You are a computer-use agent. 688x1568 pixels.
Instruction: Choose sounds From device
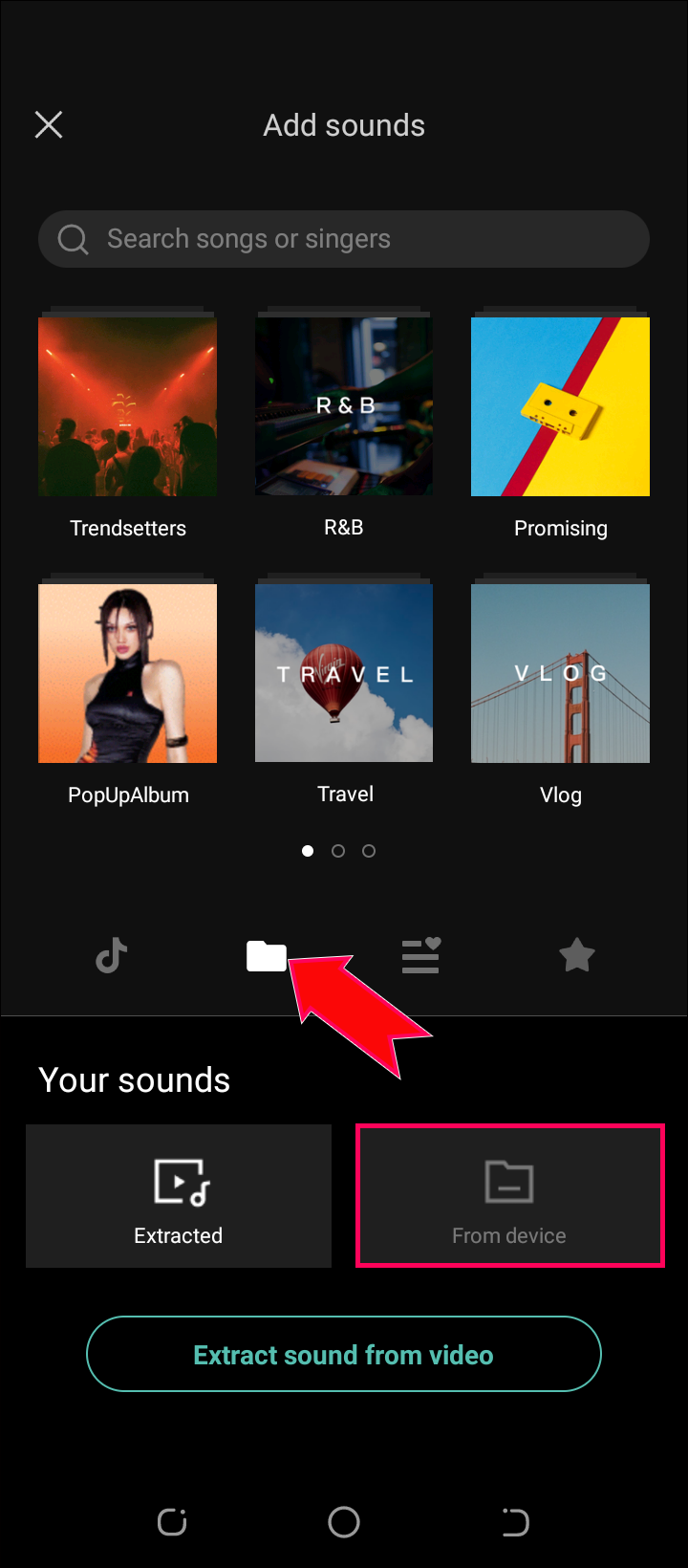509,1196
